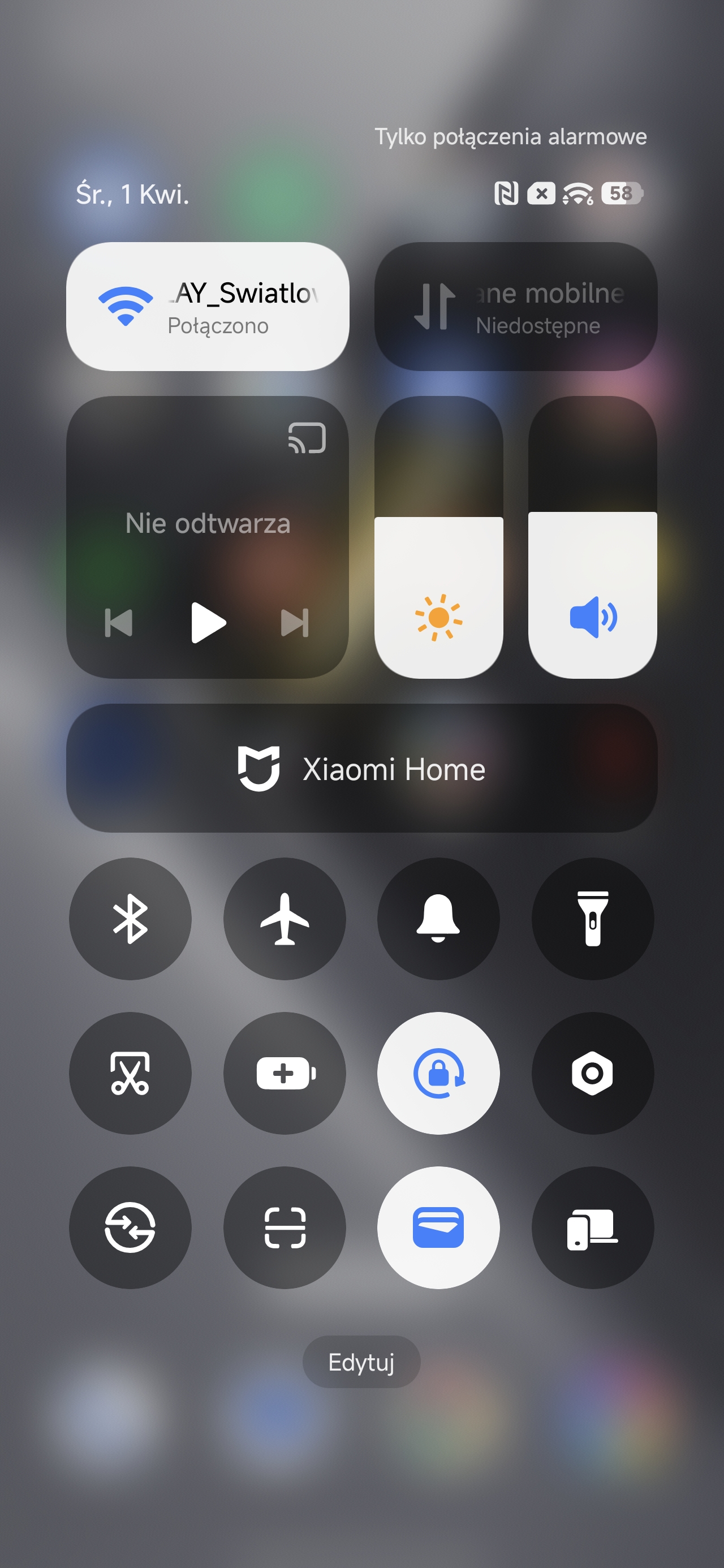Viewport: 724px width, 1568px height.
Task: Enable airplane mode
Action: (285, 919)
